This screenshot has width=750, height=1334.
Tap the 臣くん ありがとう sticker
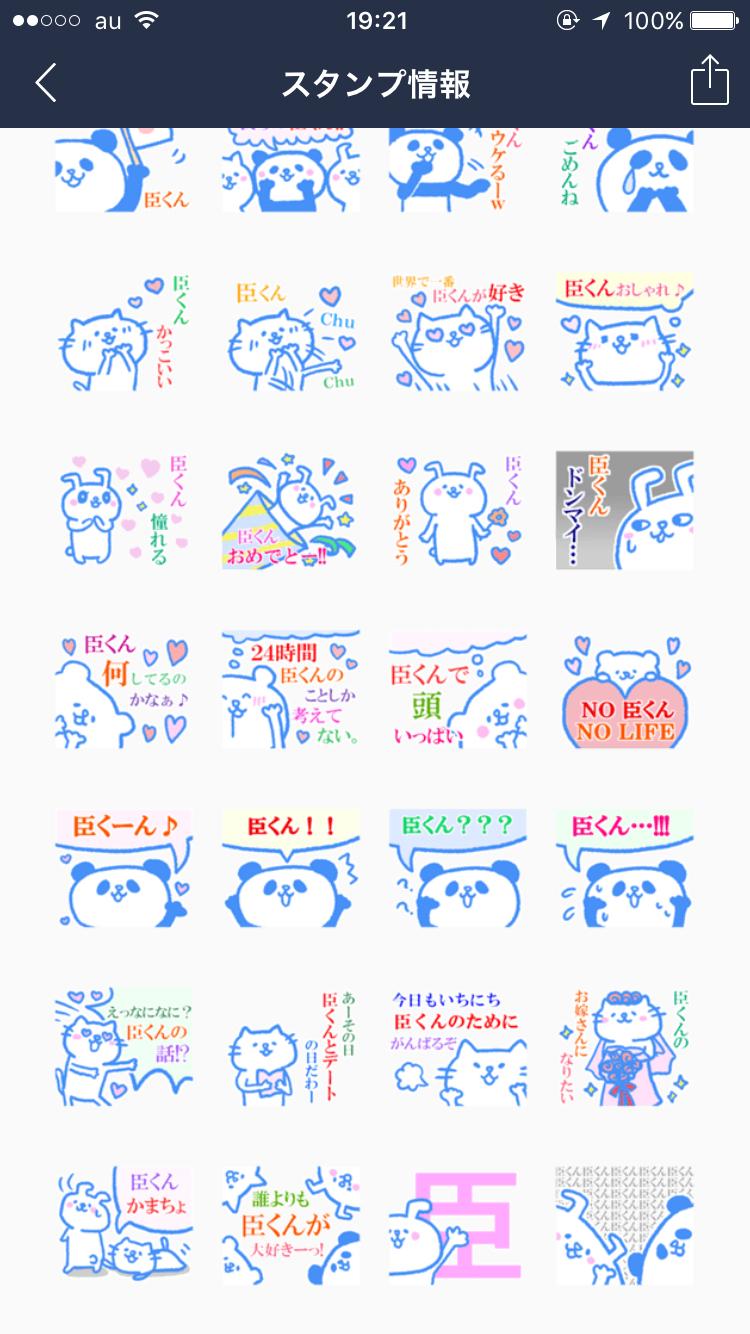click(x=457, y=510)
